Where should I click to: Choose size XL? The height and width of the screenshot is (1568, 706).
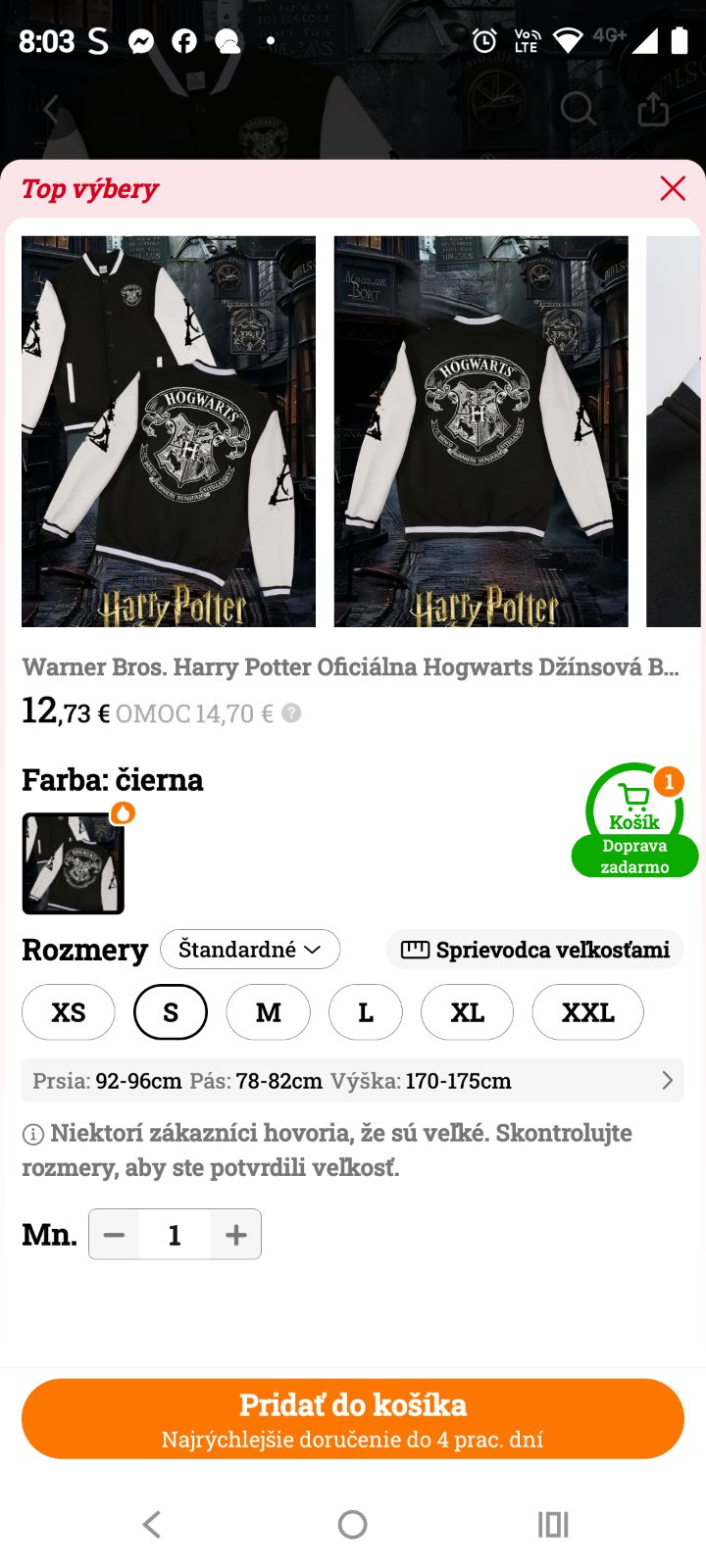[467, 1012]
